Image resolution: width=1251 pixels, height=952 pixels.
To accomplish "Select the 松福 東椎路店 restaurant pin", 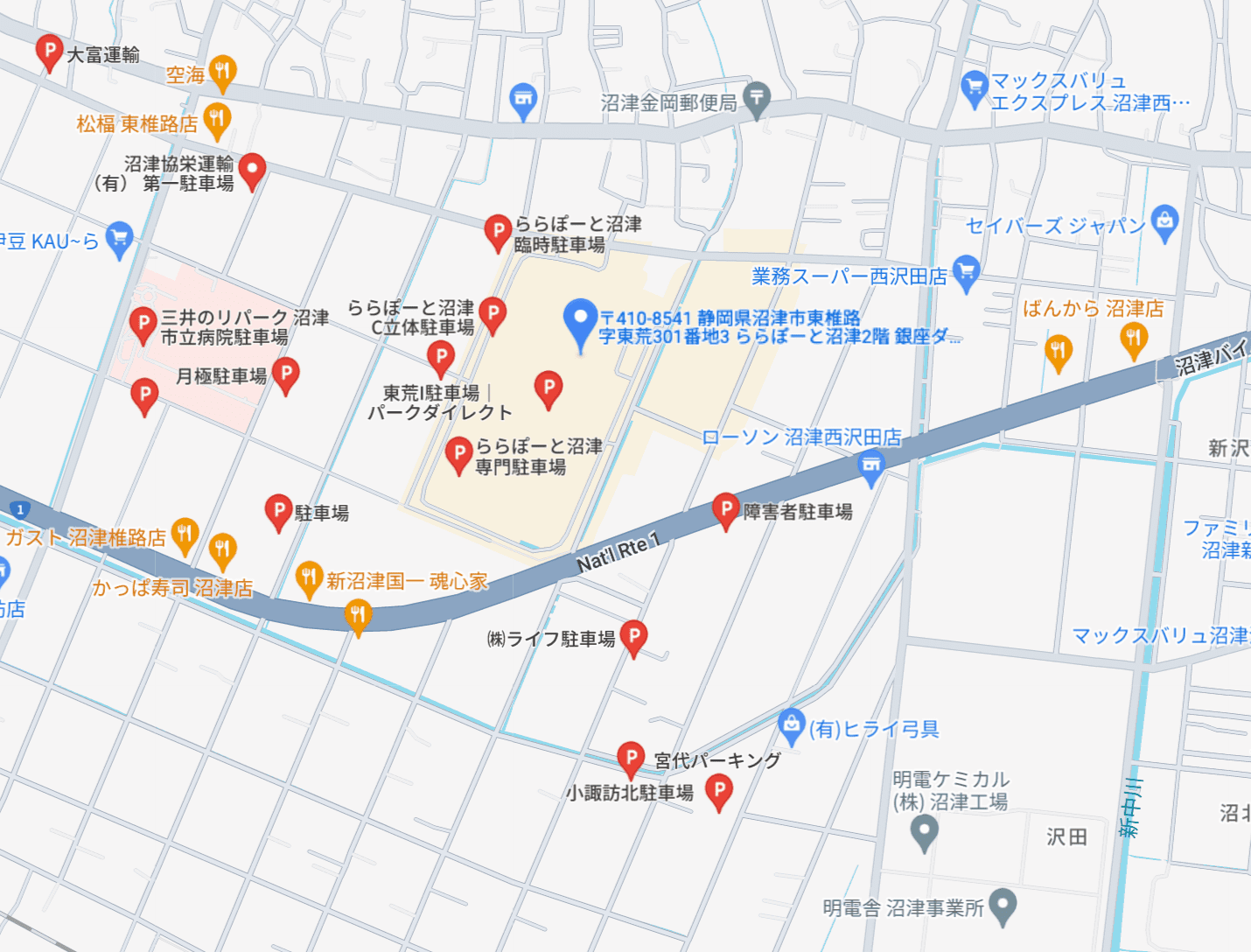I will tap(216, 118).
